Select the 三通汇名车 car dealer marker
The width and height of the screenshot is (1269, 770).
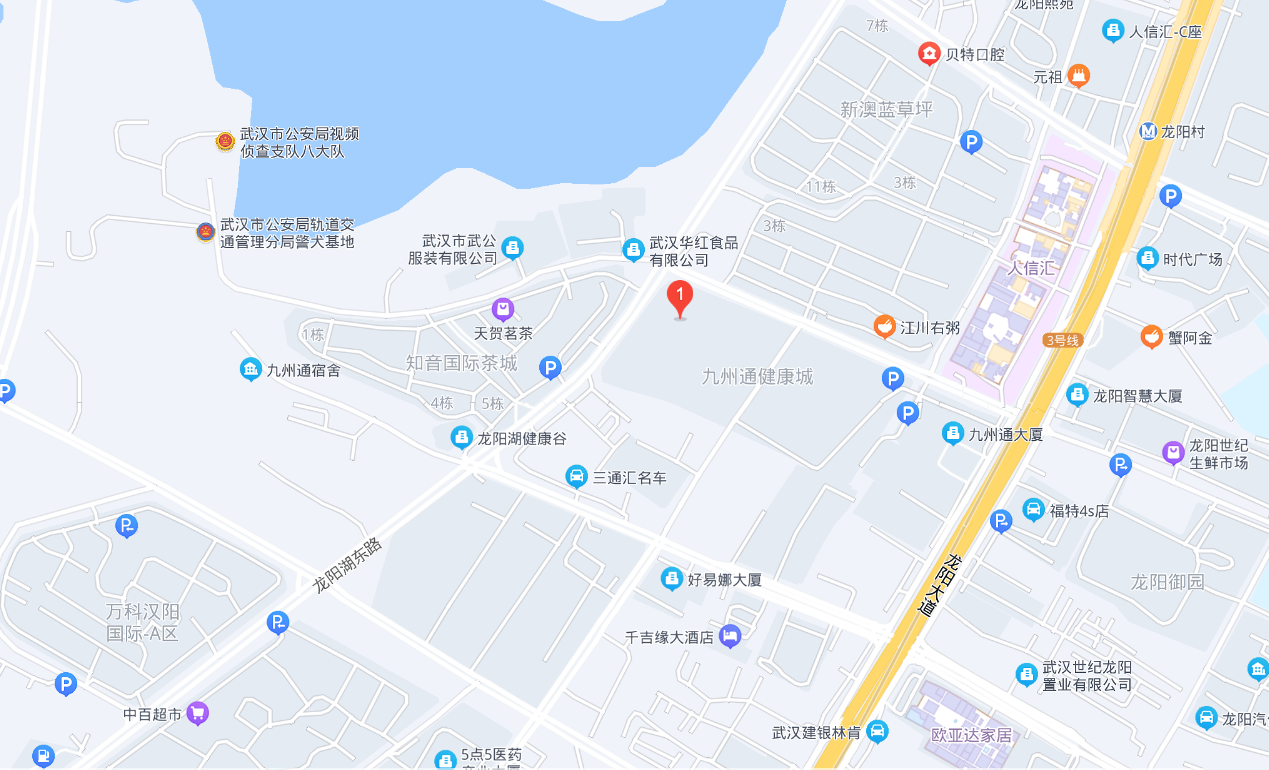(577, 477)
